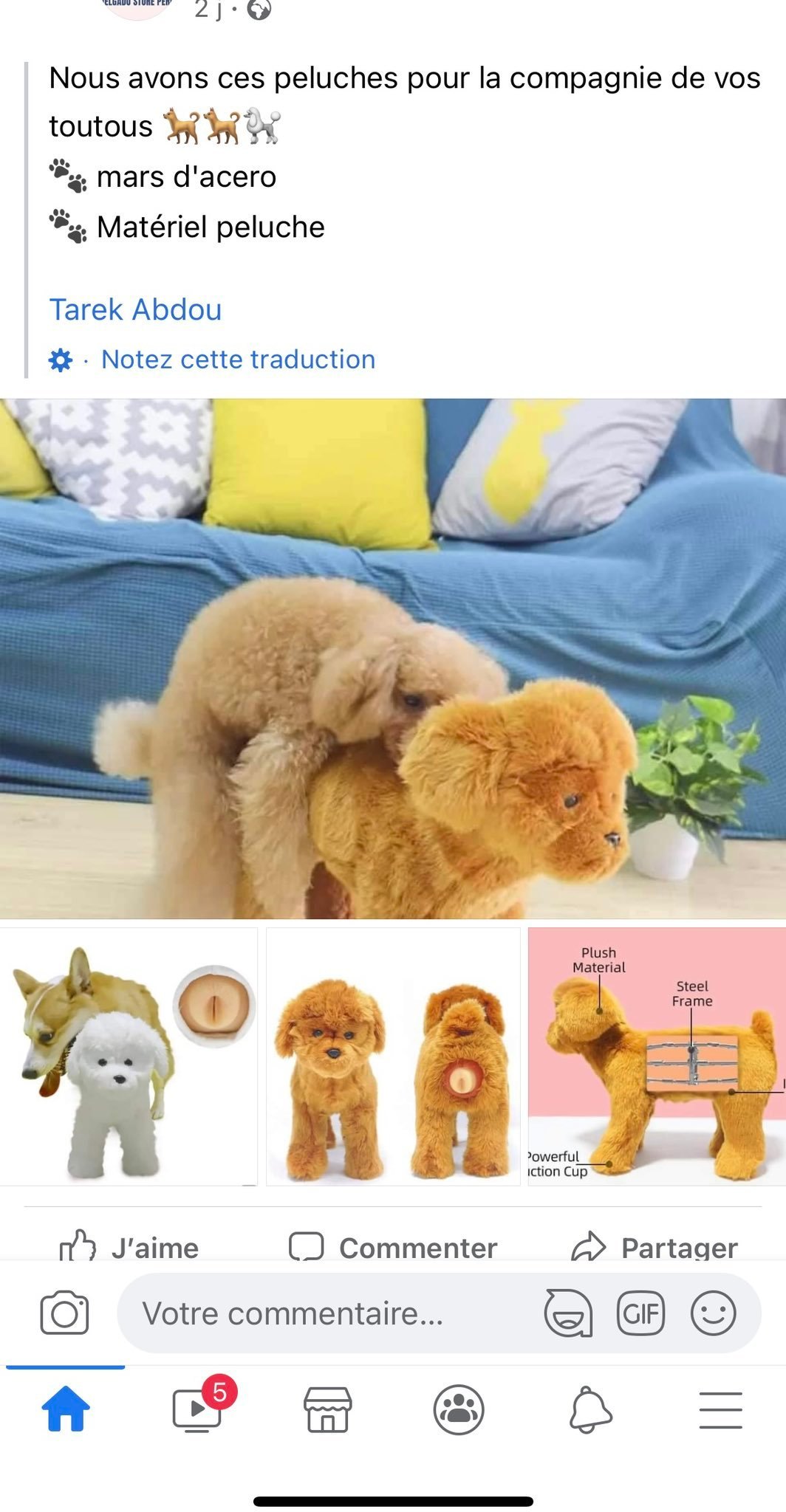This screenshot has height=1512, width=786.
Task: Add a GIF to the comment
Action: tap(640, 1313)
